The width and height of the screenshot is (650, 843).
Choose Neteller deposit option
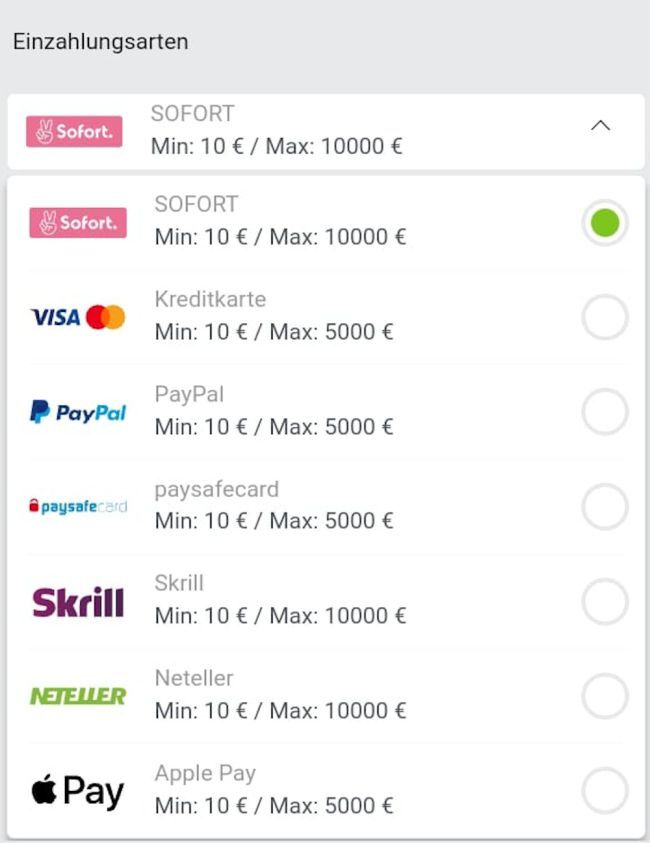coord(605,696)
